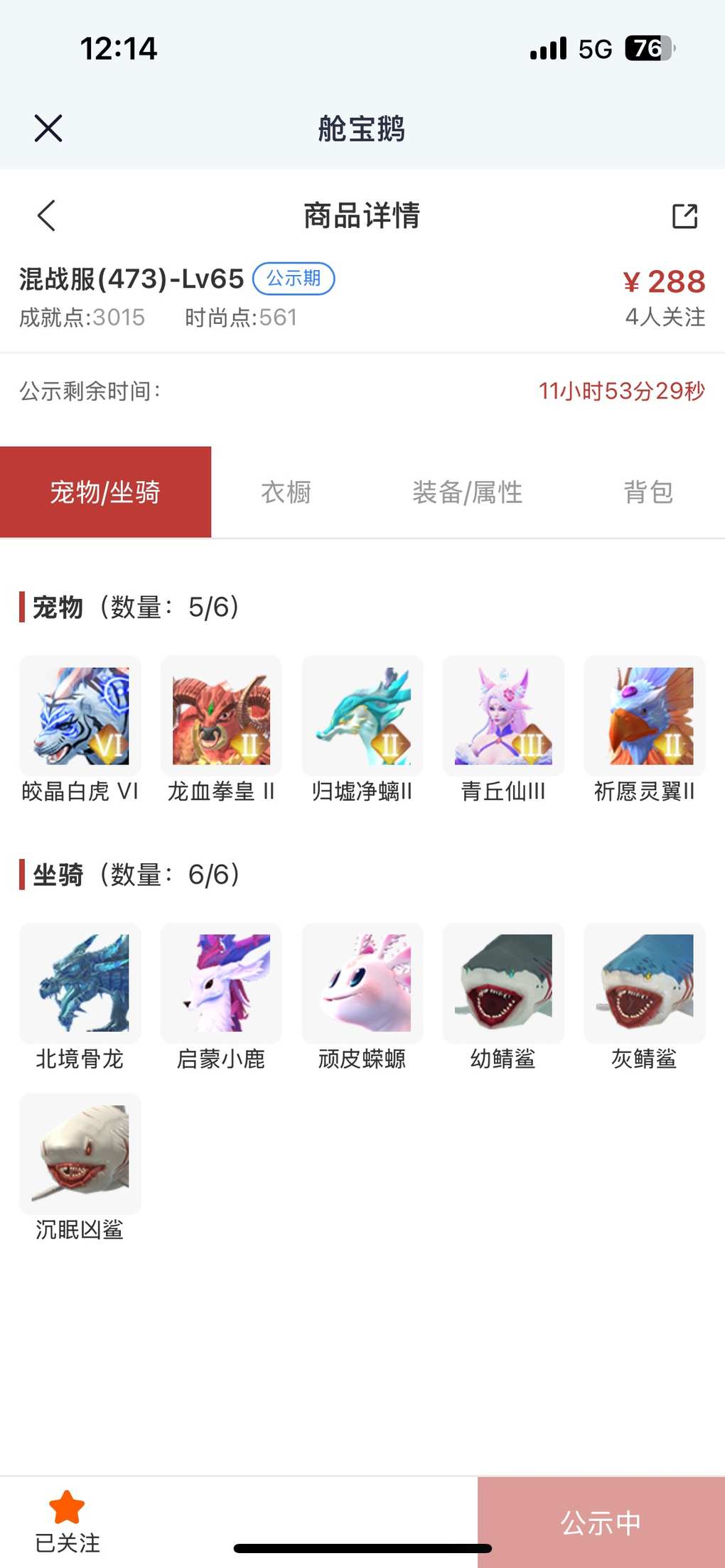725x1568 pixels.
Task: View the 沉眠凶鲨 mount
Action: (80, 1154)
